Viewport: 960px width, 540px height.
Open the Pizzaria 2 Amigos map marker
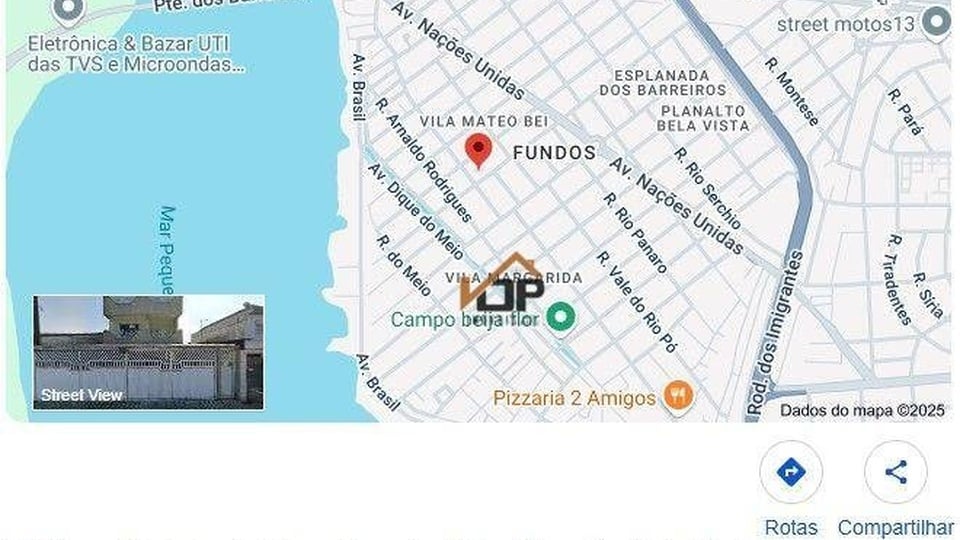click(x=678, y=397)
